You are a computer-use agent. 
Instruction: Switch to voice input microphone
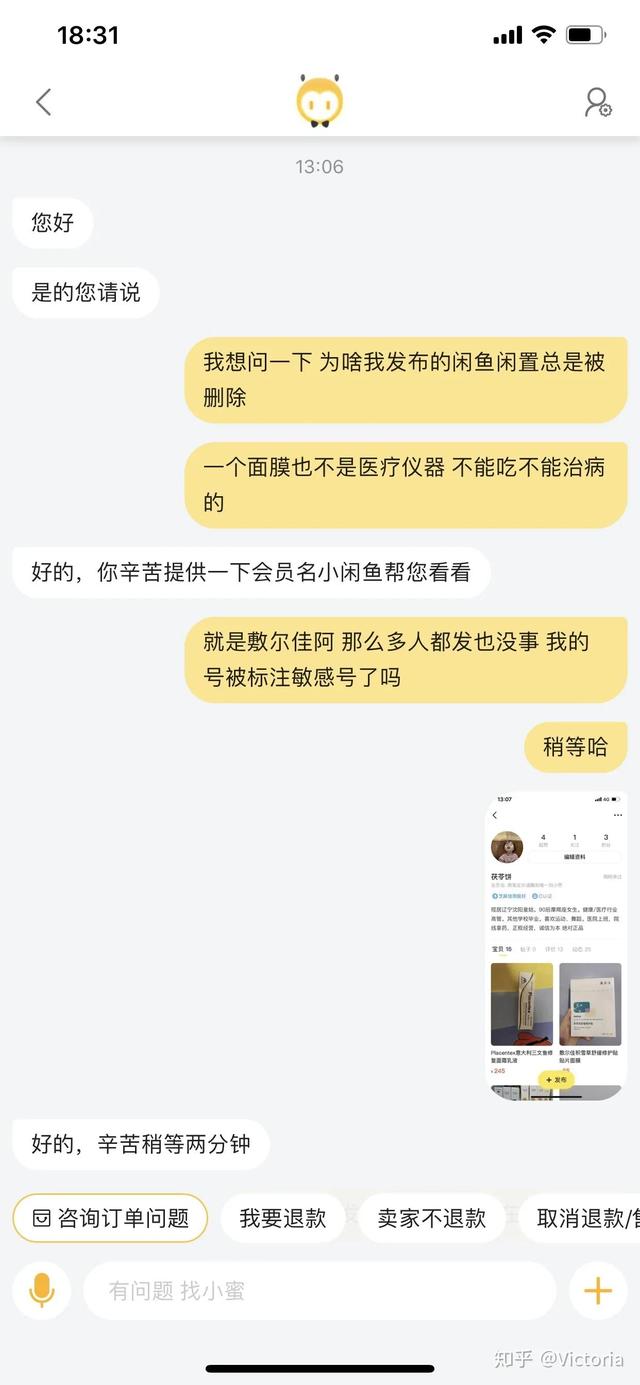click(x=42, y=1291)
